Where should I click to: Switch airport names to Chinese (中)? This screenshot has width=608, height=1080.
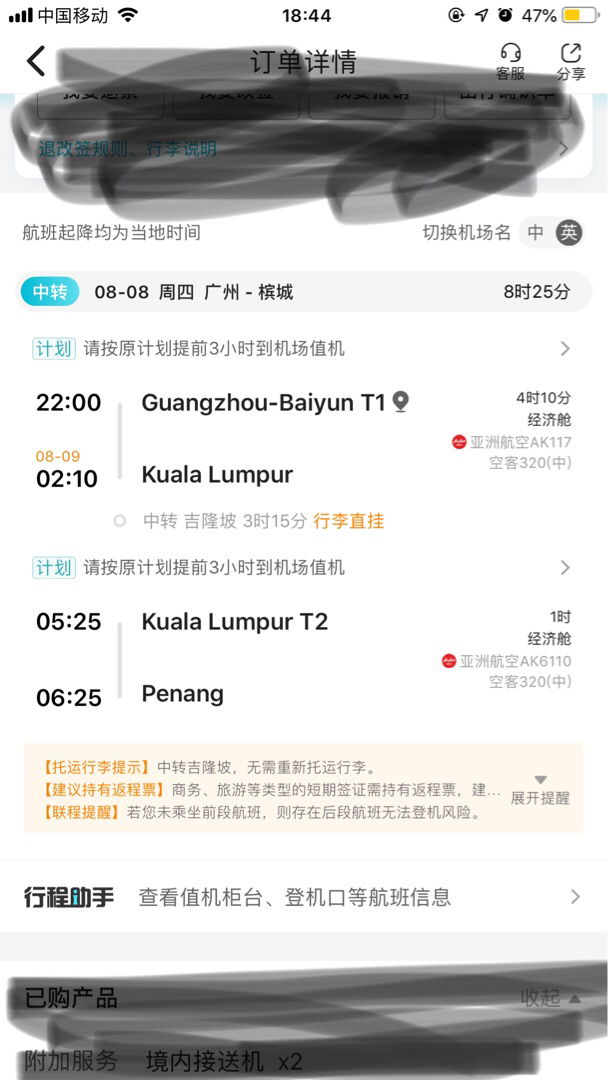tap(536, 233)
